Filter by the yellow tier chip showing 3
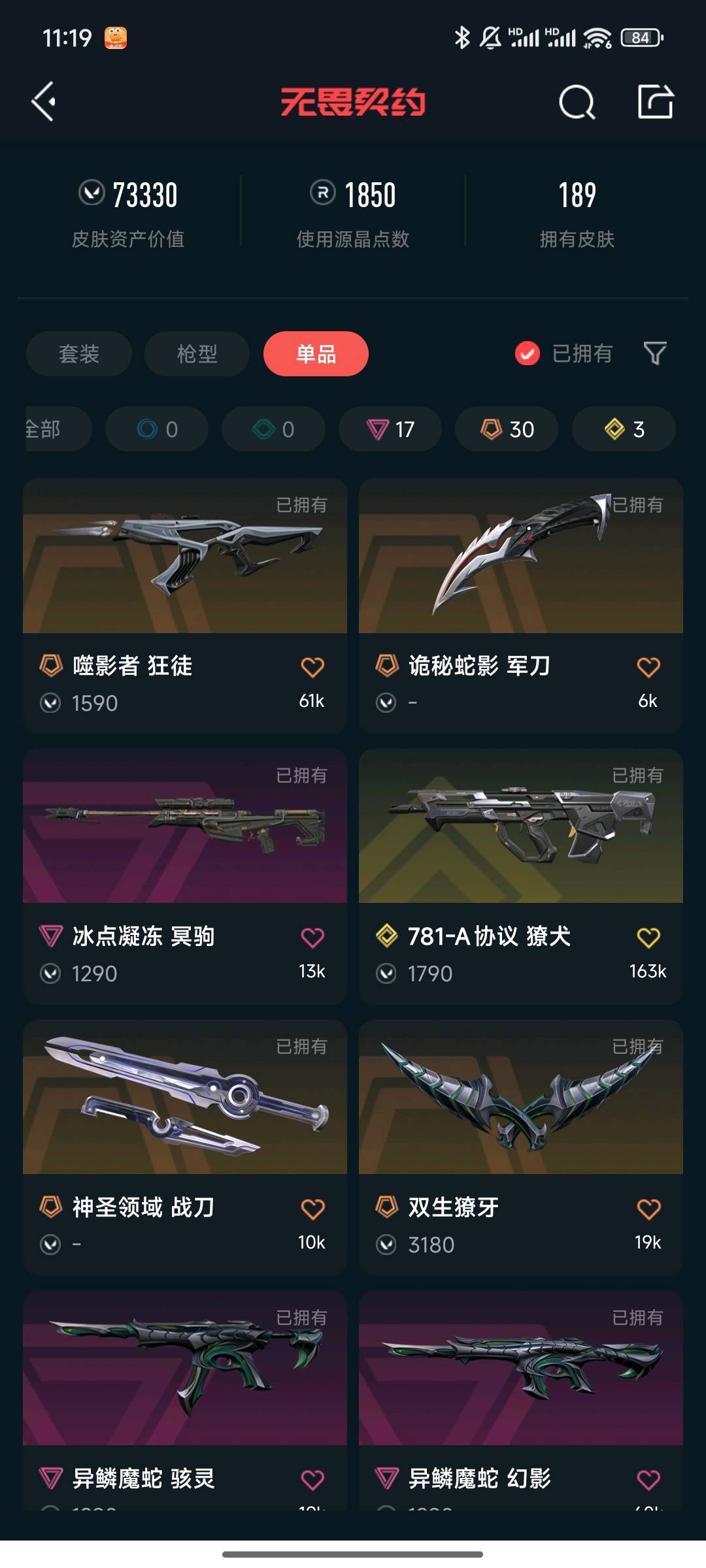Image resolution: width=706 pixels, height=1568 pixels. (x=624, y=429)
